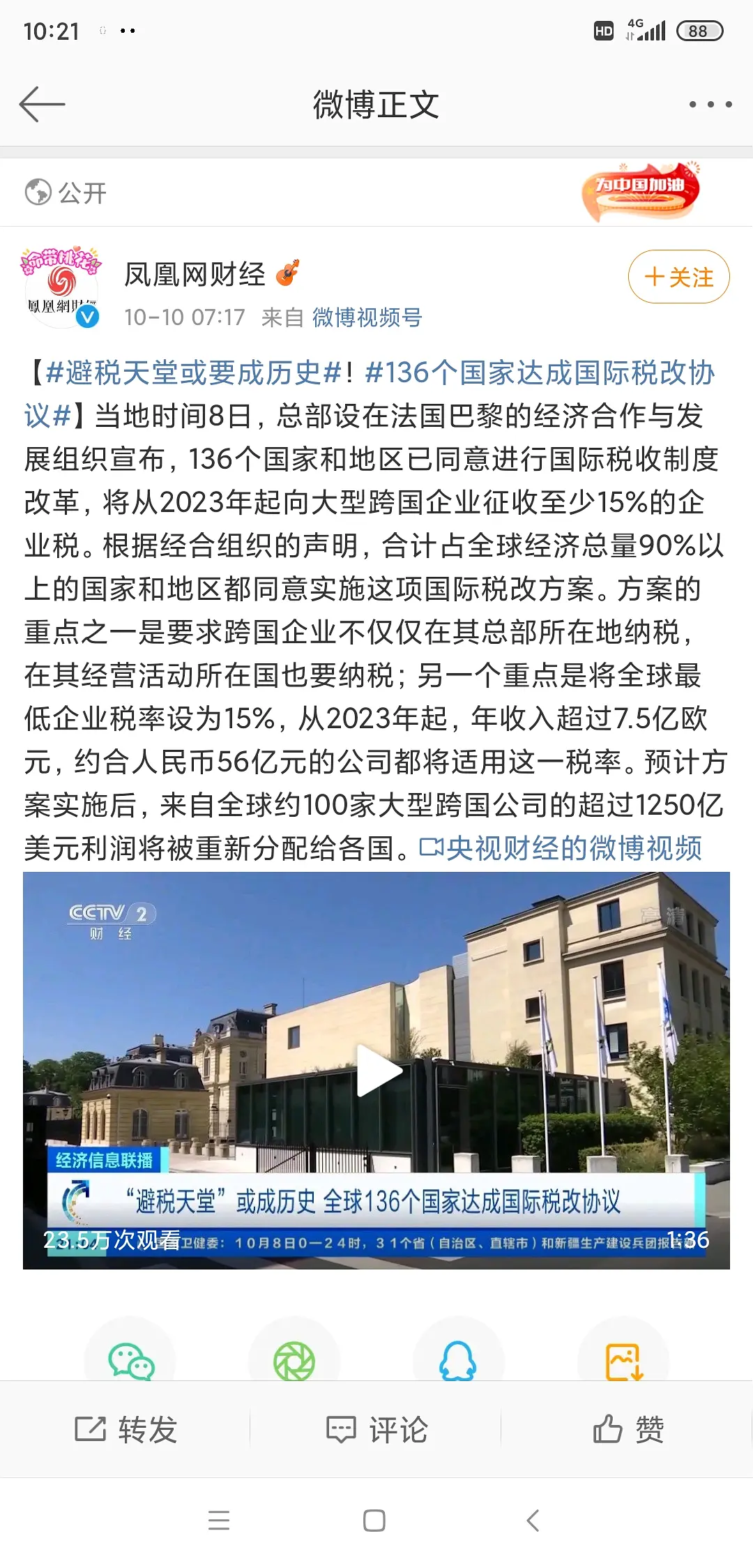Follow 凤凰网财经 with the 关注 button
This screenshot has width=753, height=1568.
pos(678,277)
